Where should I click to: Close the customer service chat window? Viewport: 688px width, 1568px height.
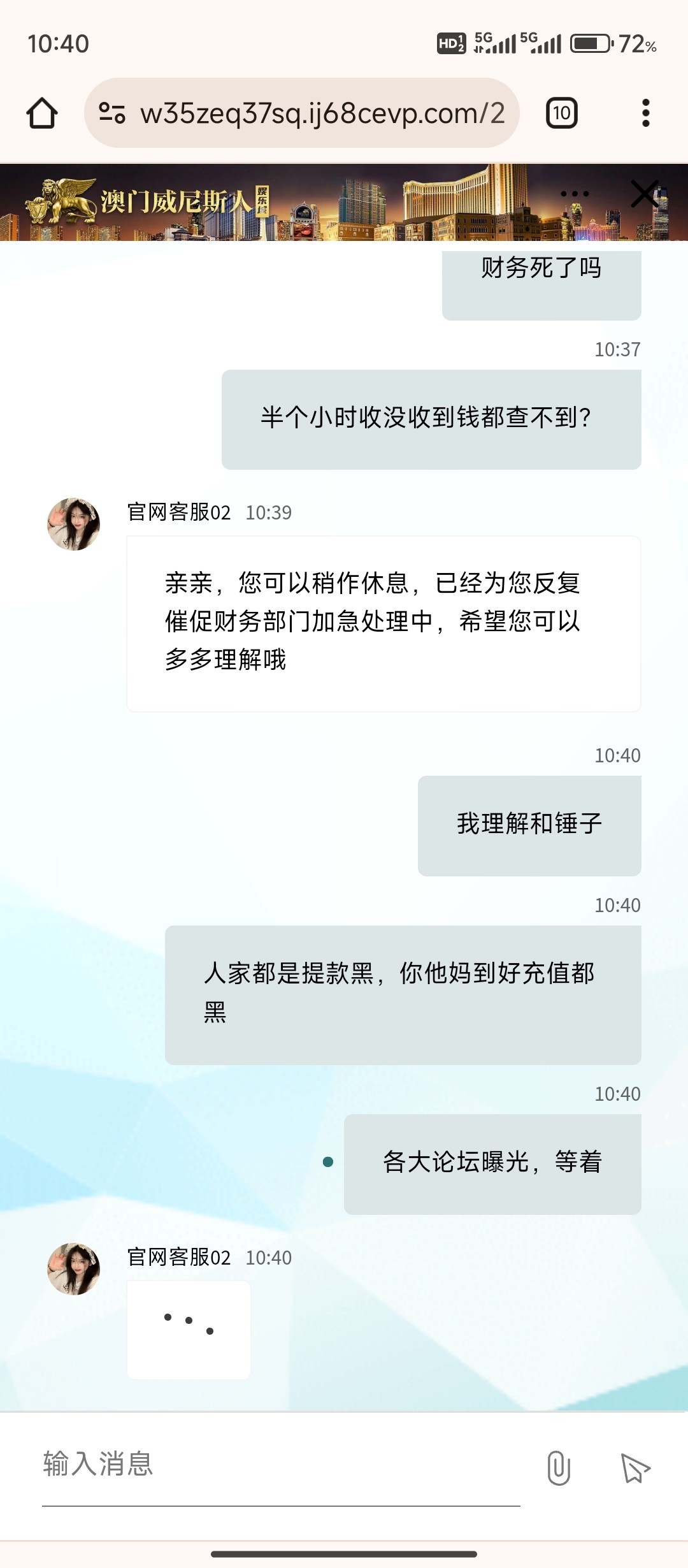[x=644, y=194]
